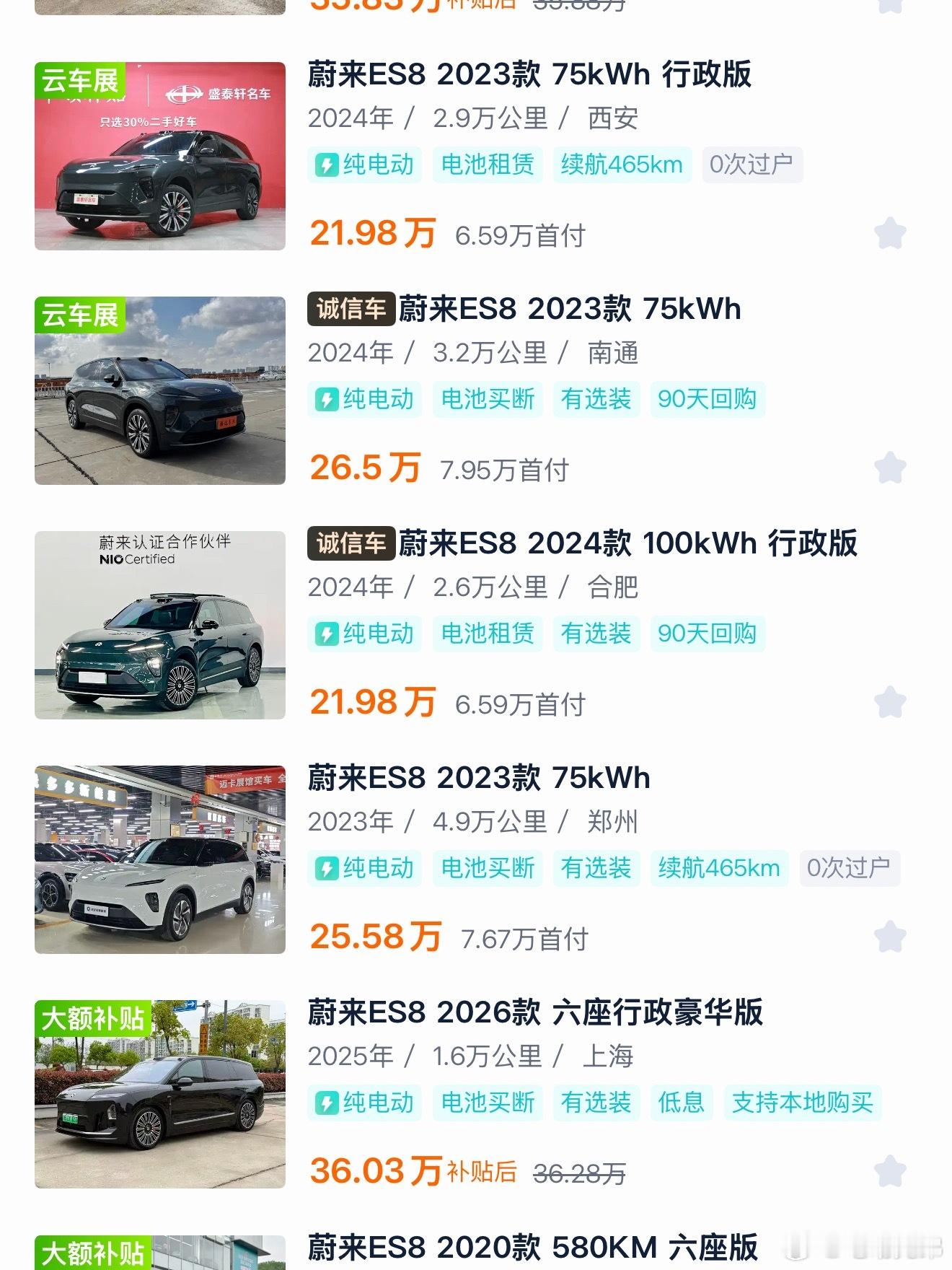Screen dimensions: 952x1270
Task: Tap the lightning icon on first 纯电动 tag
Action: 327,164
